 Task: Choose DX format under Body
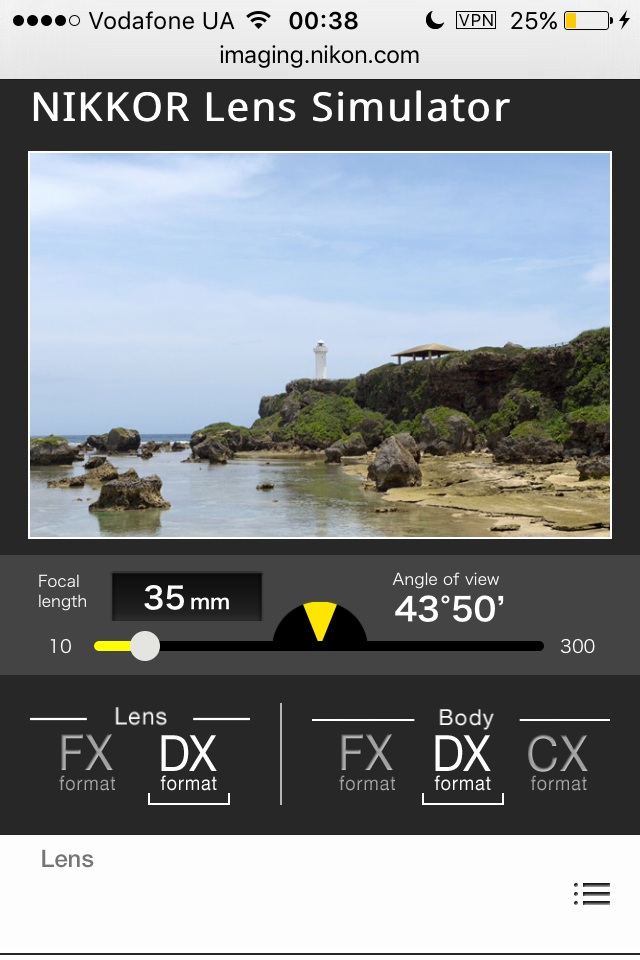click(462, 763)
